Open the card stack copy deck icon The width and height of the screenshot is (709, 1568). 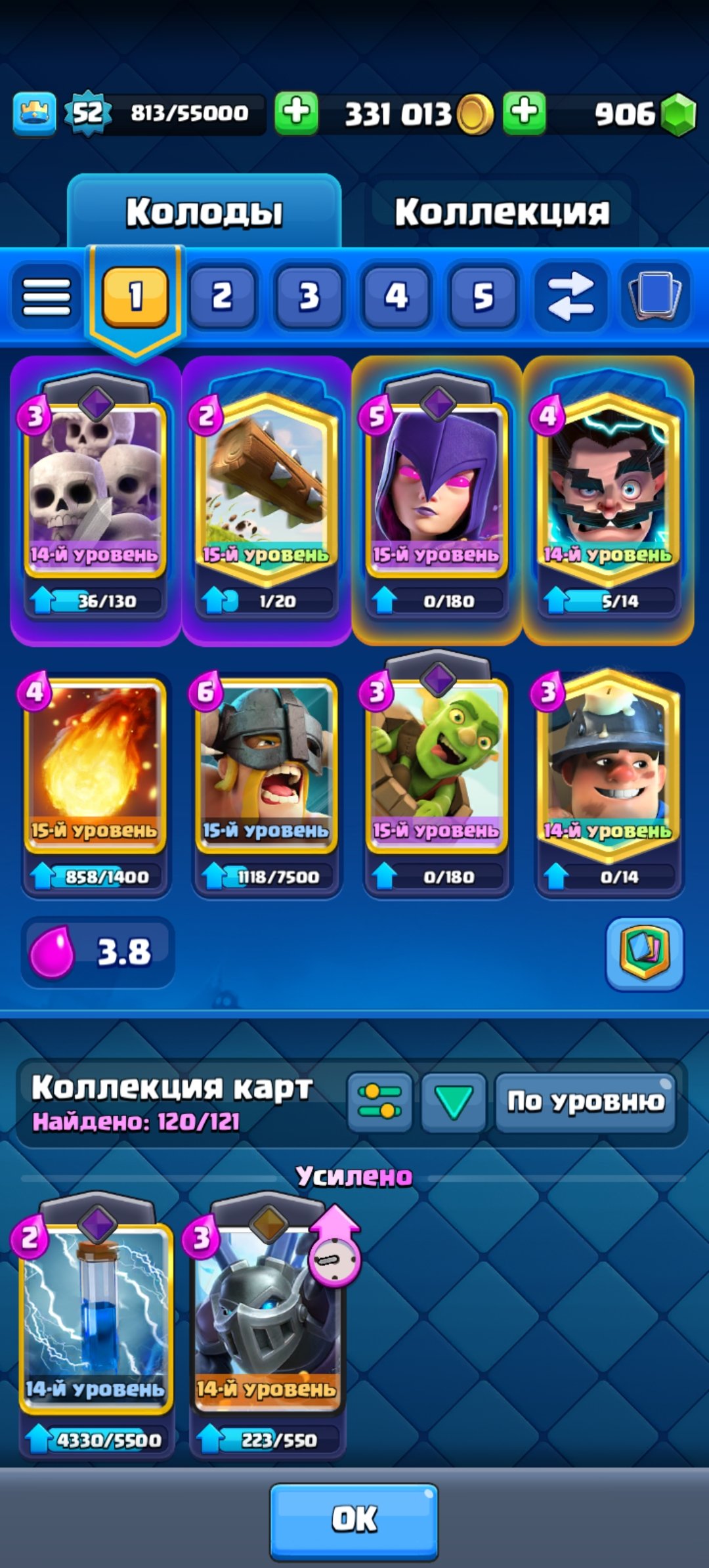coord(655,297)
